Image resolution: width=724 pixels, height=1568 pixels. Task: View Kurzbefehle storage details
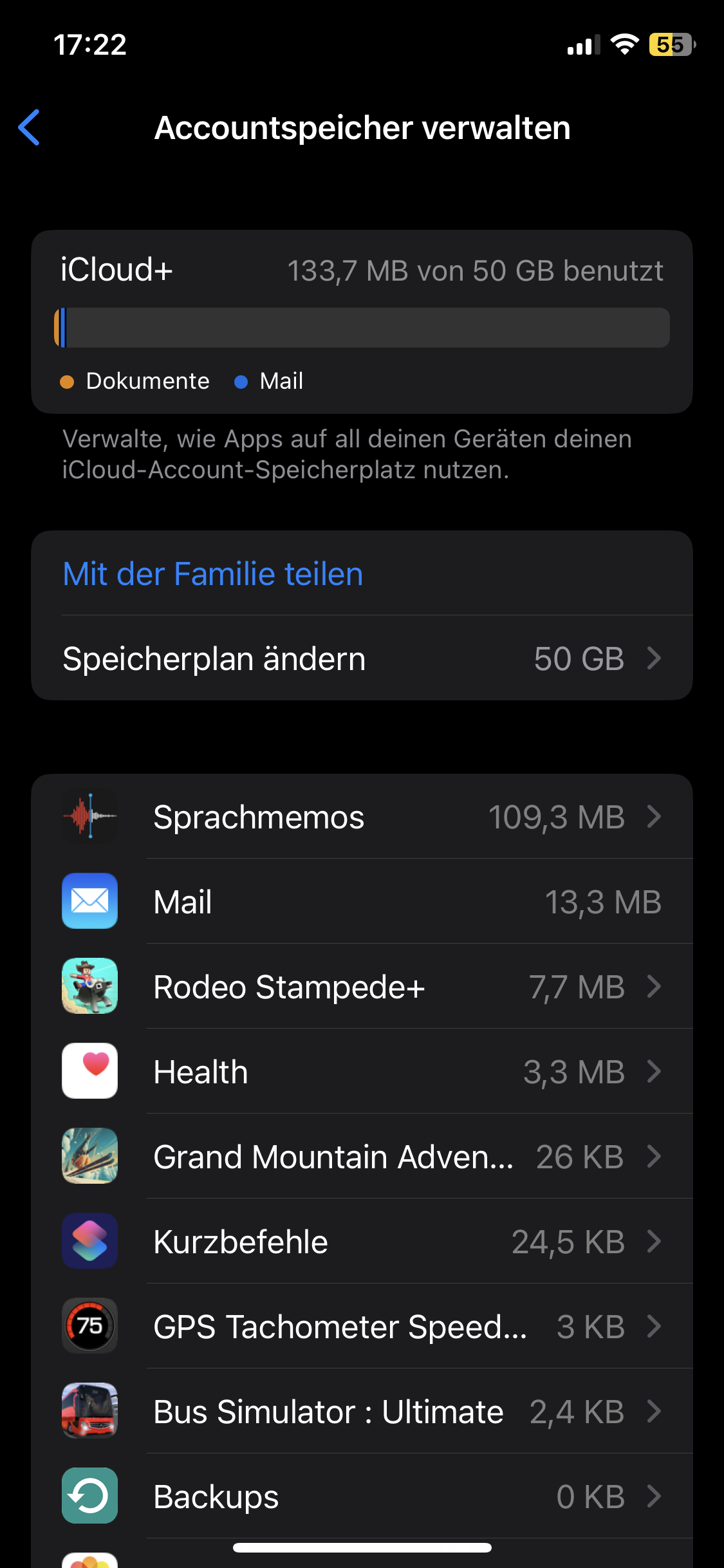pyautogui.click(x=362, y=1242)
